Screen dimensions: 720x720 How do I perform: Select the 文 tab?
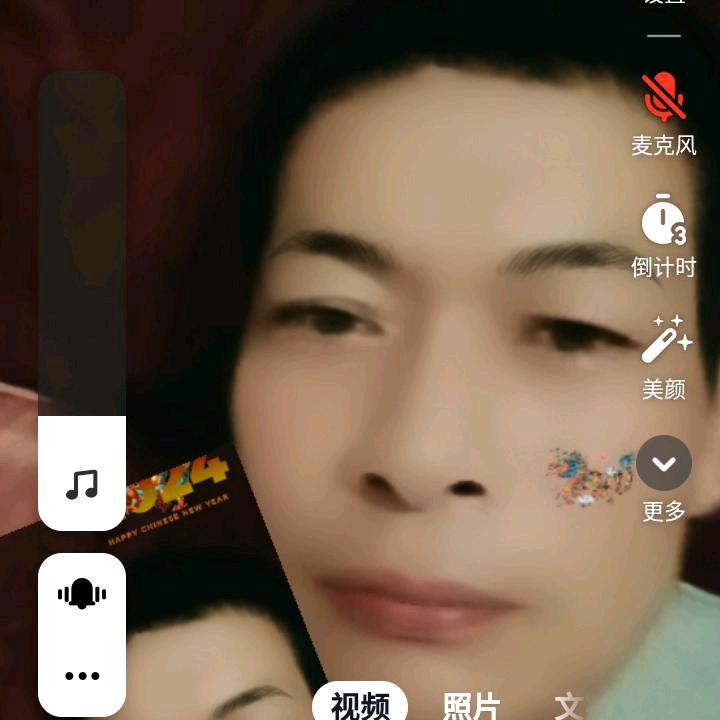568,706
